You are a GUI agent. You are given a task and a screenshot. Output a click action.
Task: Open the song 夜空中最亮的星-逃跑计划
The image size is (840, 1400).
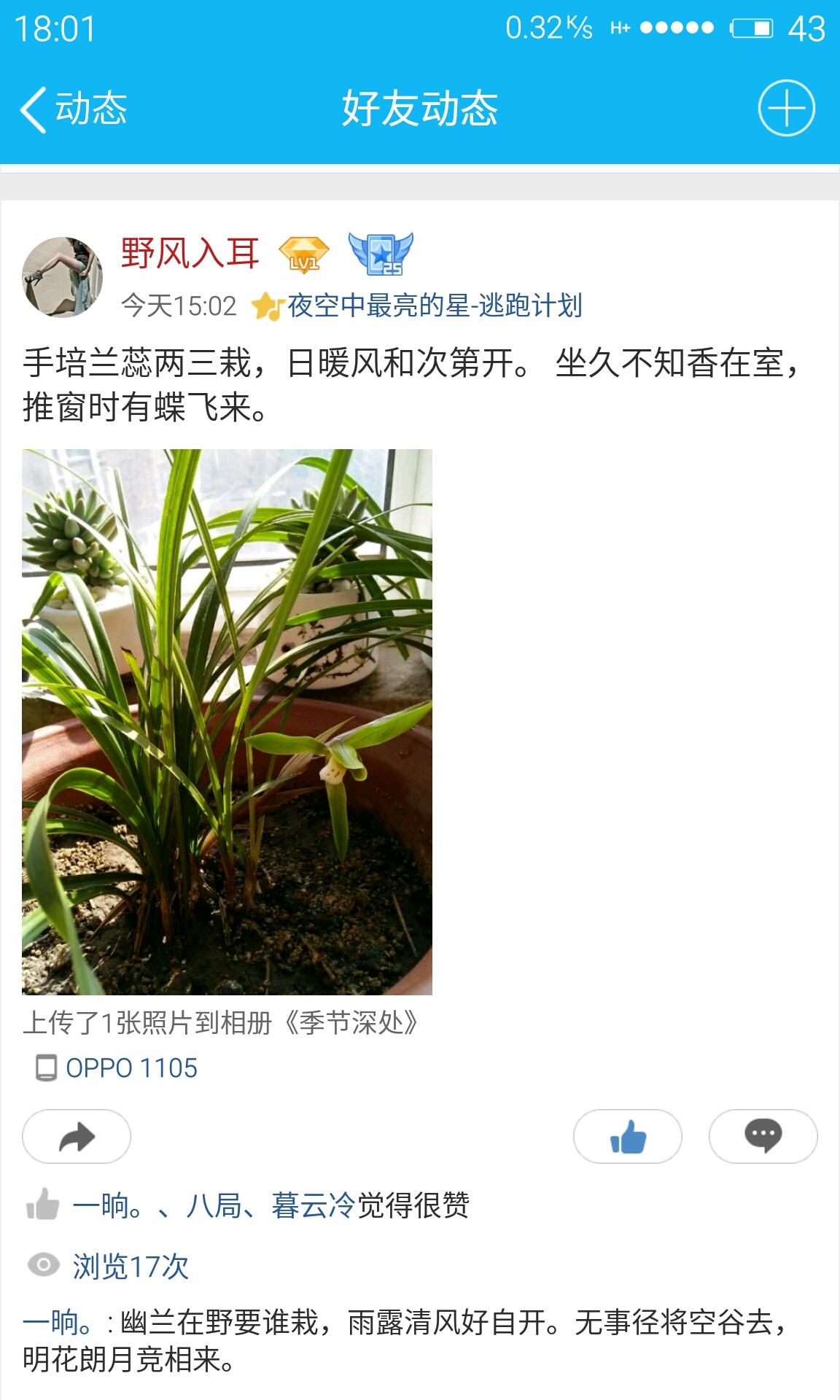pos(434,306)
